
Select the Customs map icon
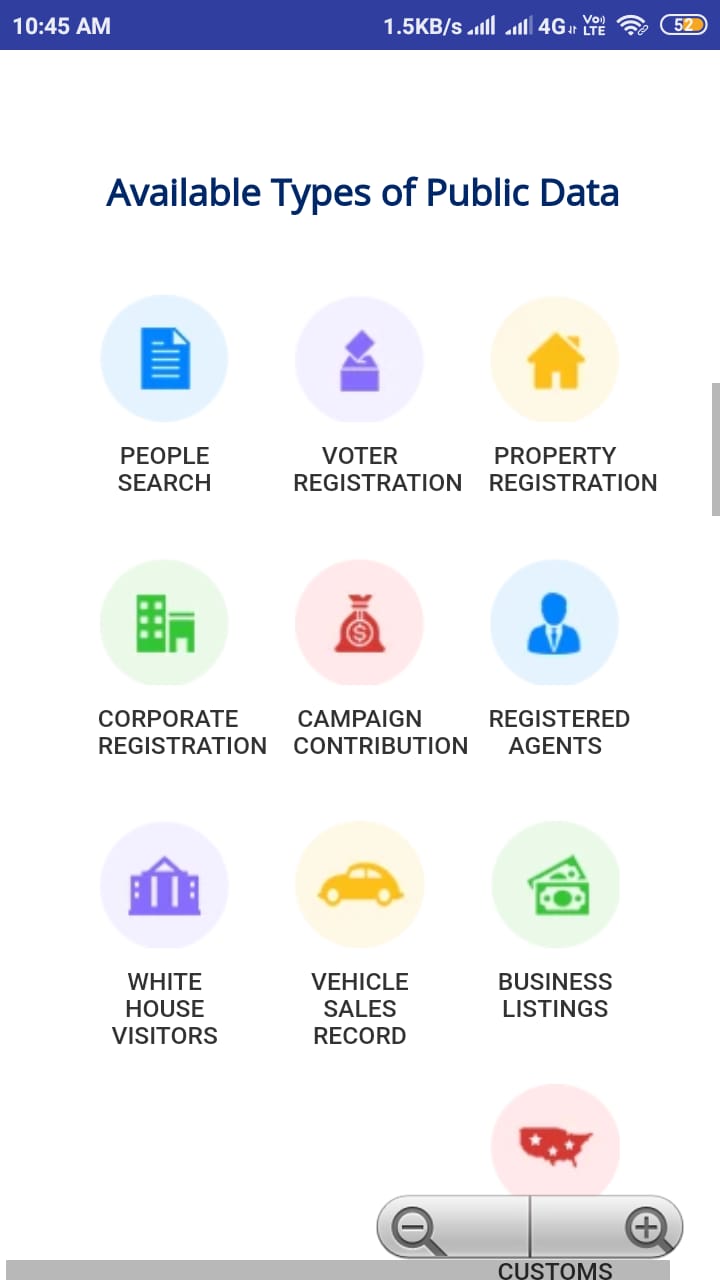(554, 1144)
